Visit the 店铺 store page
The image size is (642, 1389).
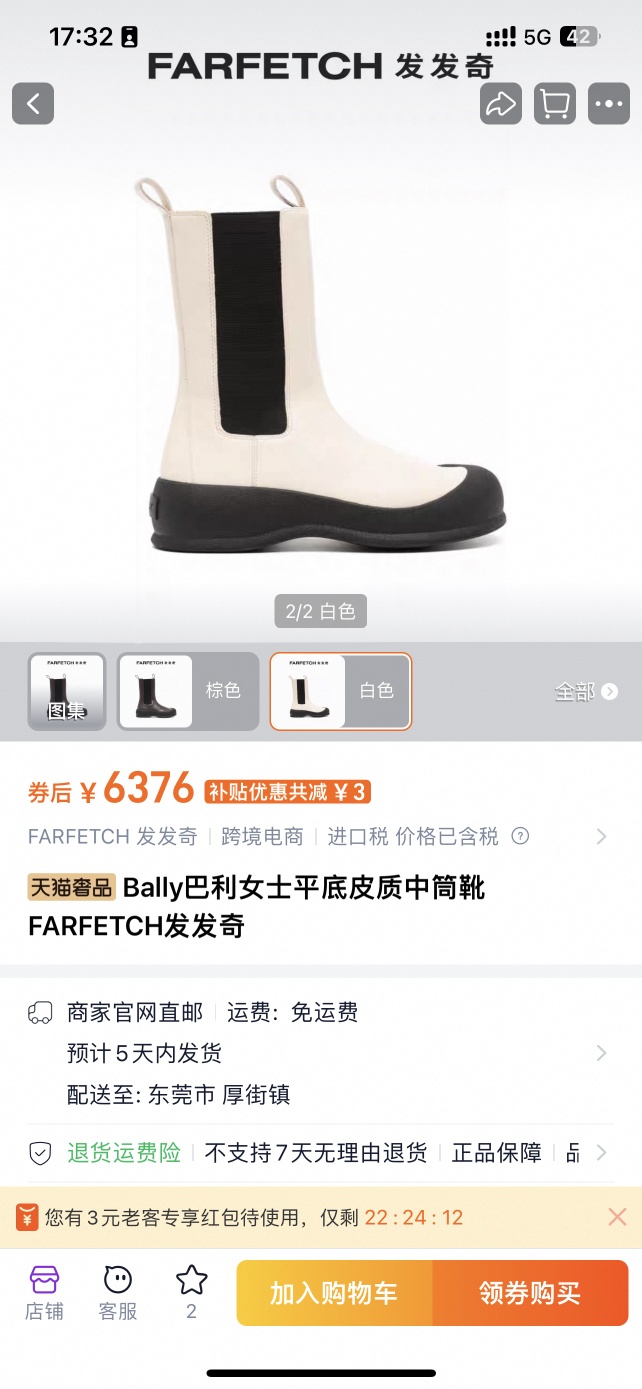point(45,1292)
